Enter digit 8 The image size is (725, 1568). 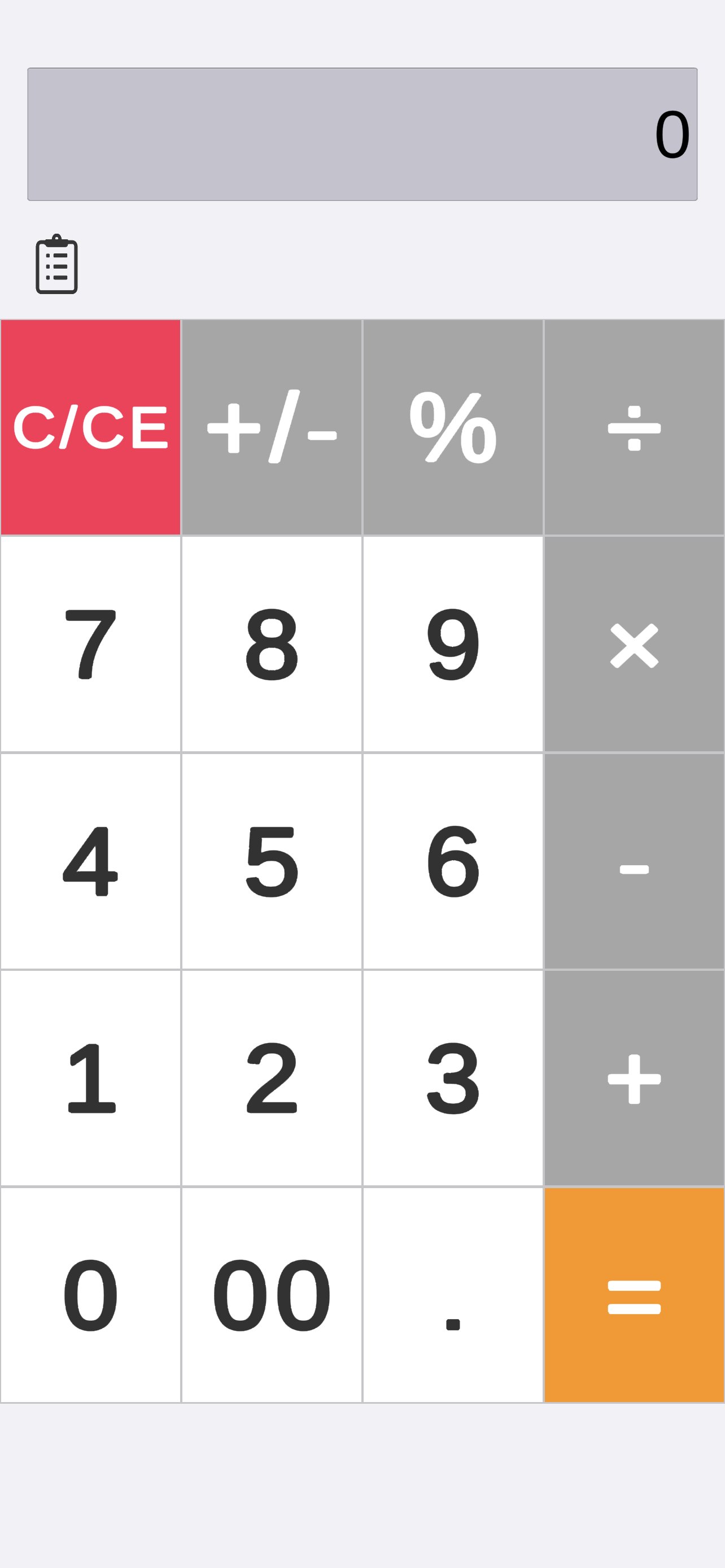pos(272,644)
